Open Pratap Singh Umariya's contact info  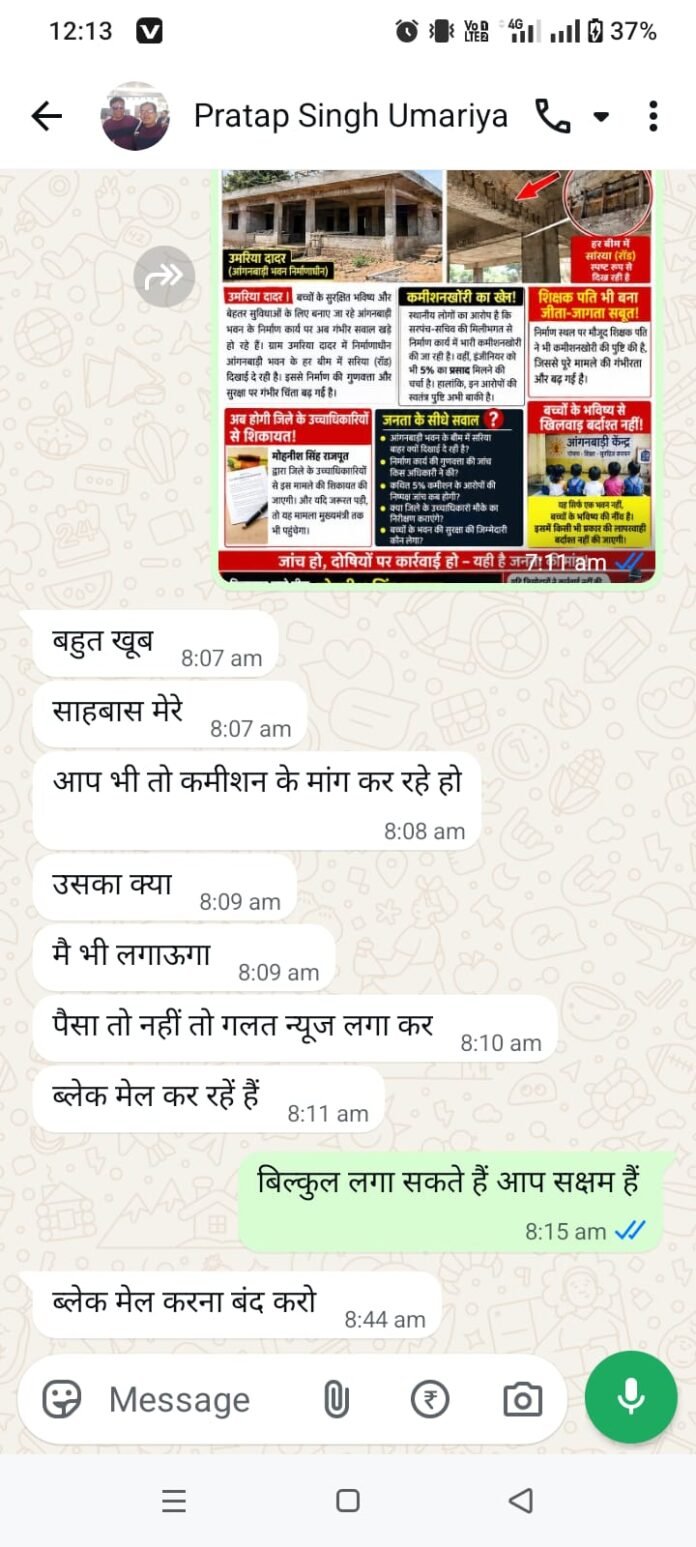tap(350, 116)
